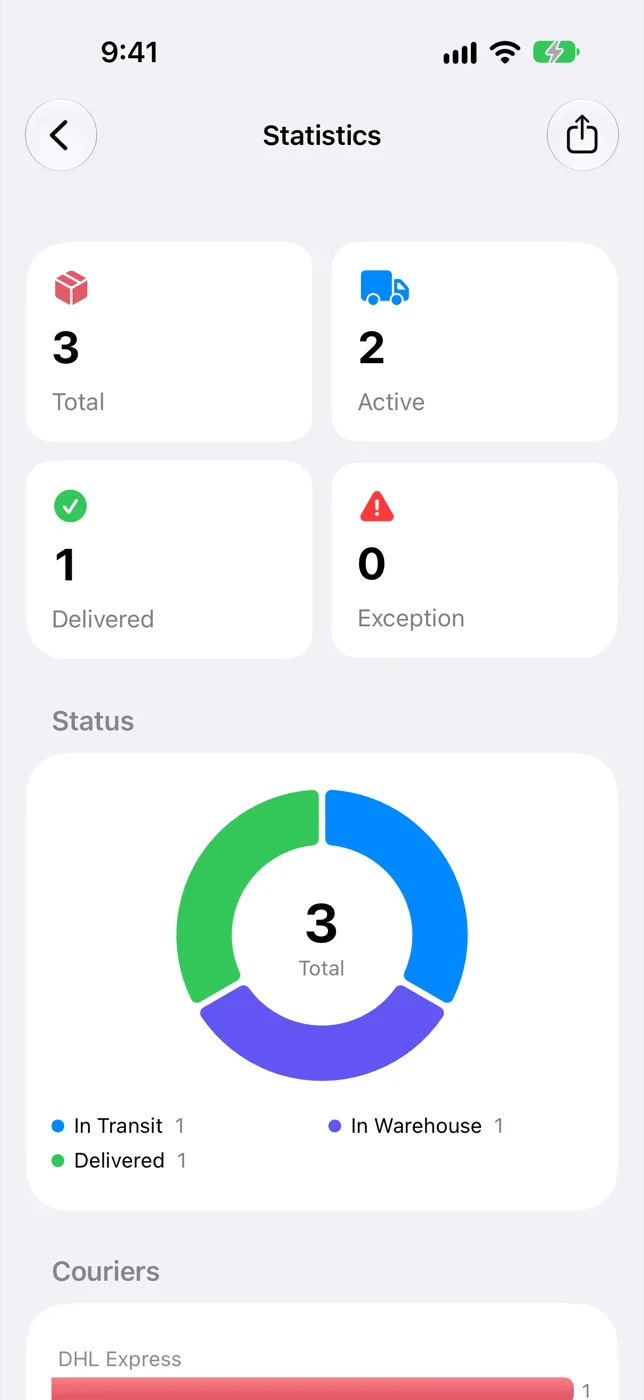Go back from the Statistics screen

coord(61,135)
